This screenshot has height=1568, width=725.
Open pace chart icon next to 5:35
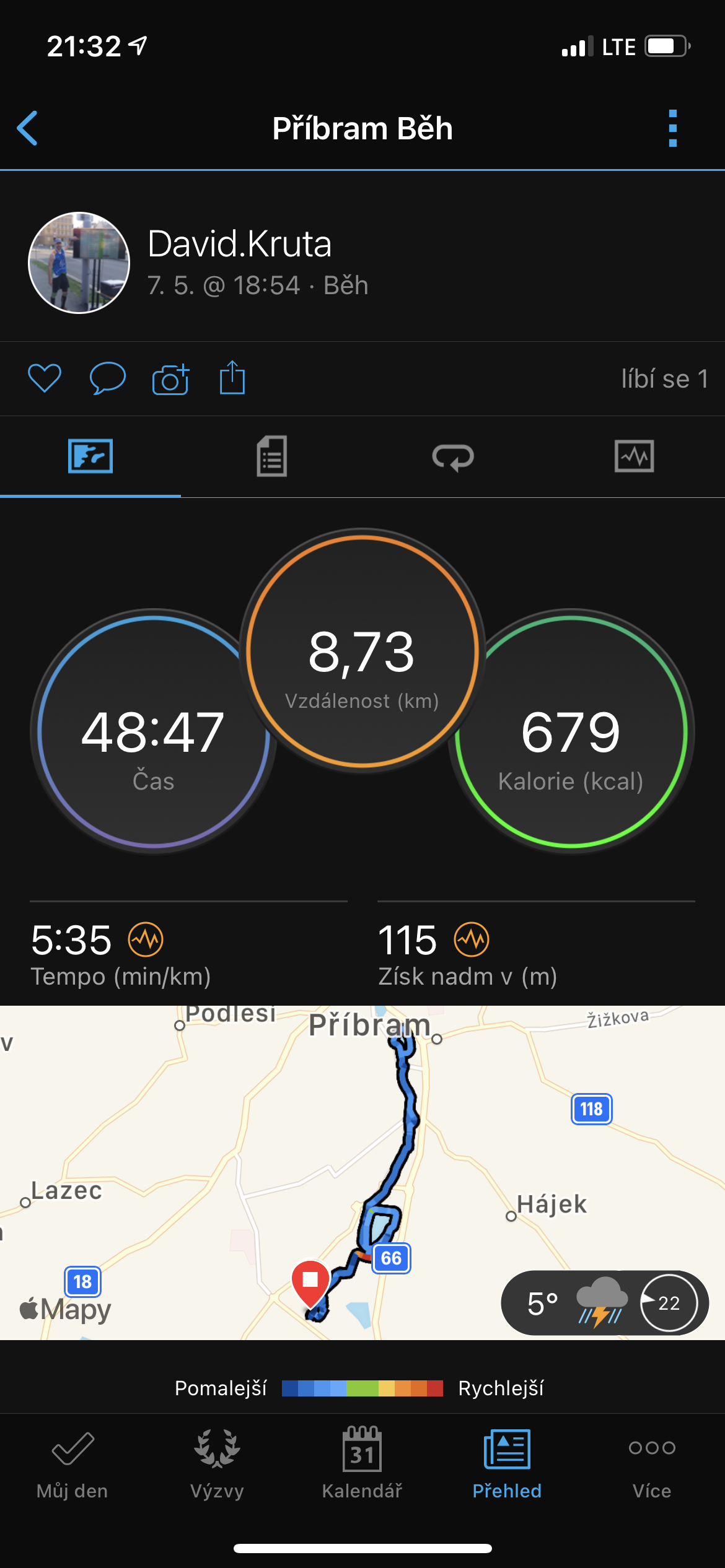click(x=146, y=939)
